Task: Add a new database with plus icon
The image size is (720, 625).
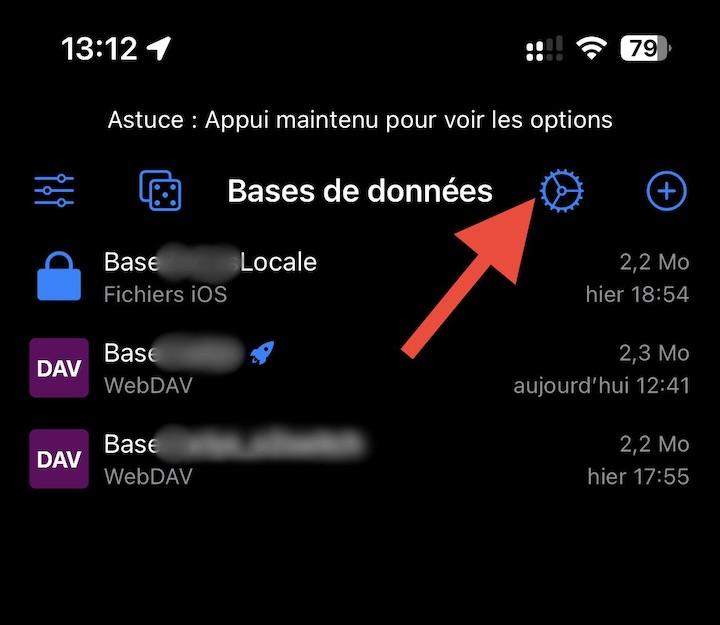Action: point(666,190)
